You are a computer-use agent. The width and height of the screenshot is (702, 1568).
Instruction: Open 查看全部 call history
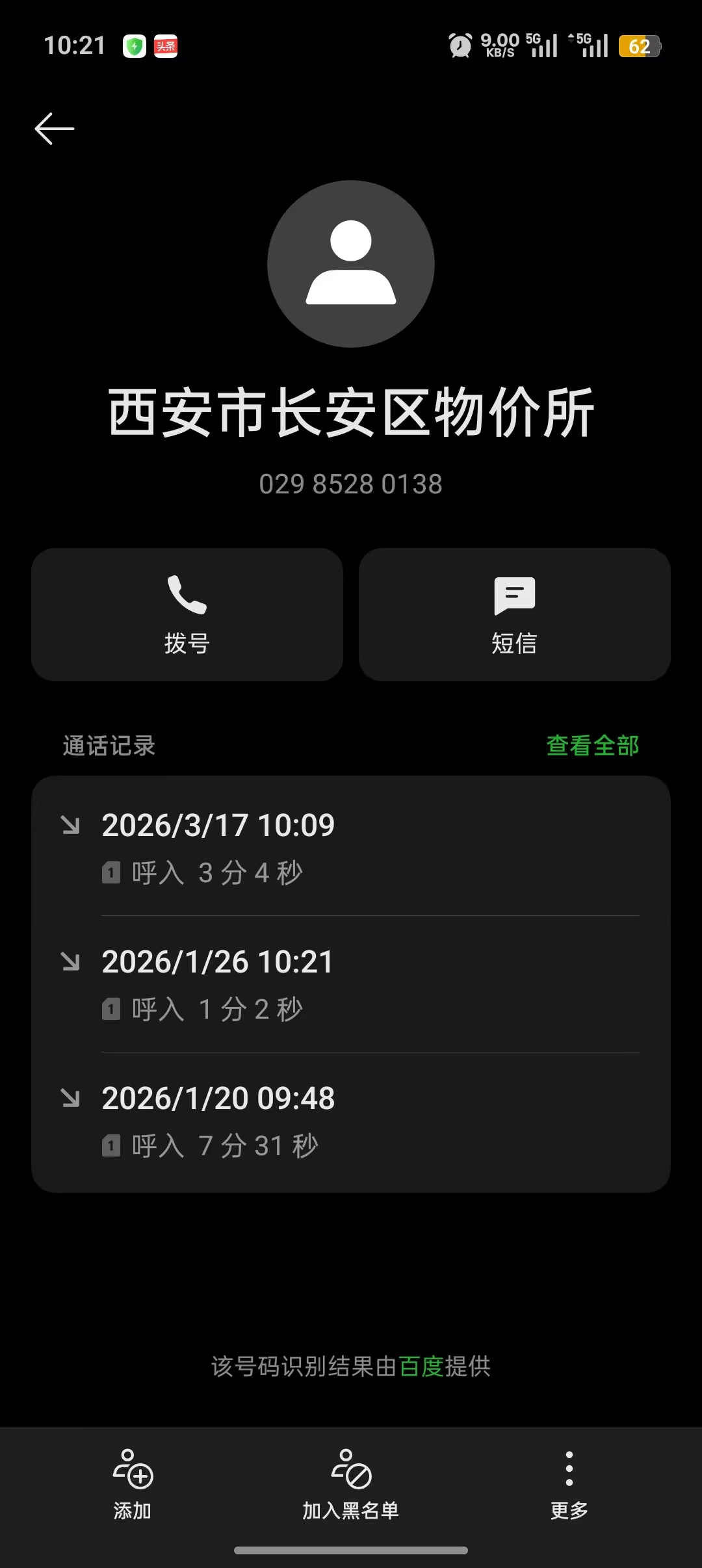[592, 746]
